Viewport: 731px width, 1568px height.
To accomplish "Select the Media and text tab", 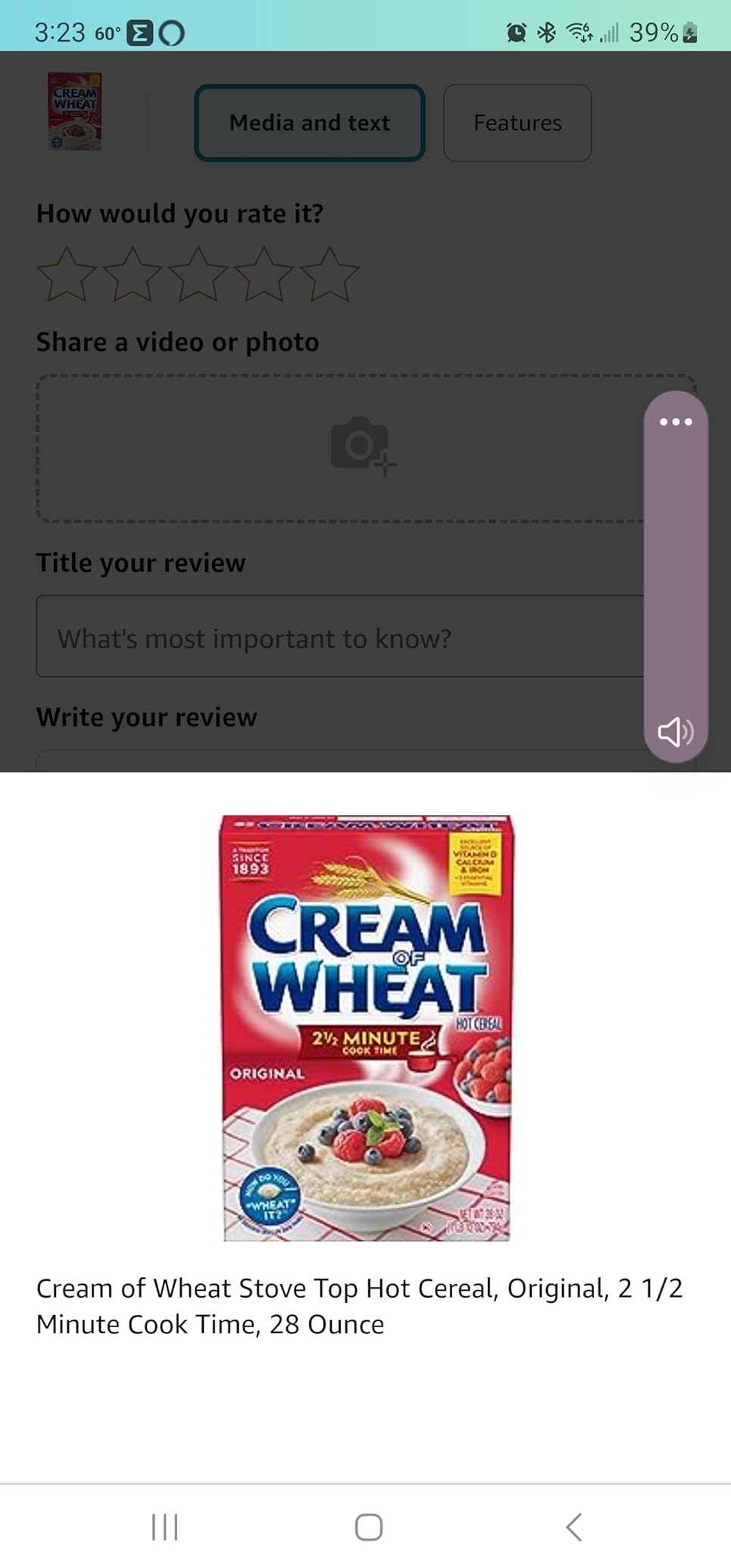I will coord(310,123).
